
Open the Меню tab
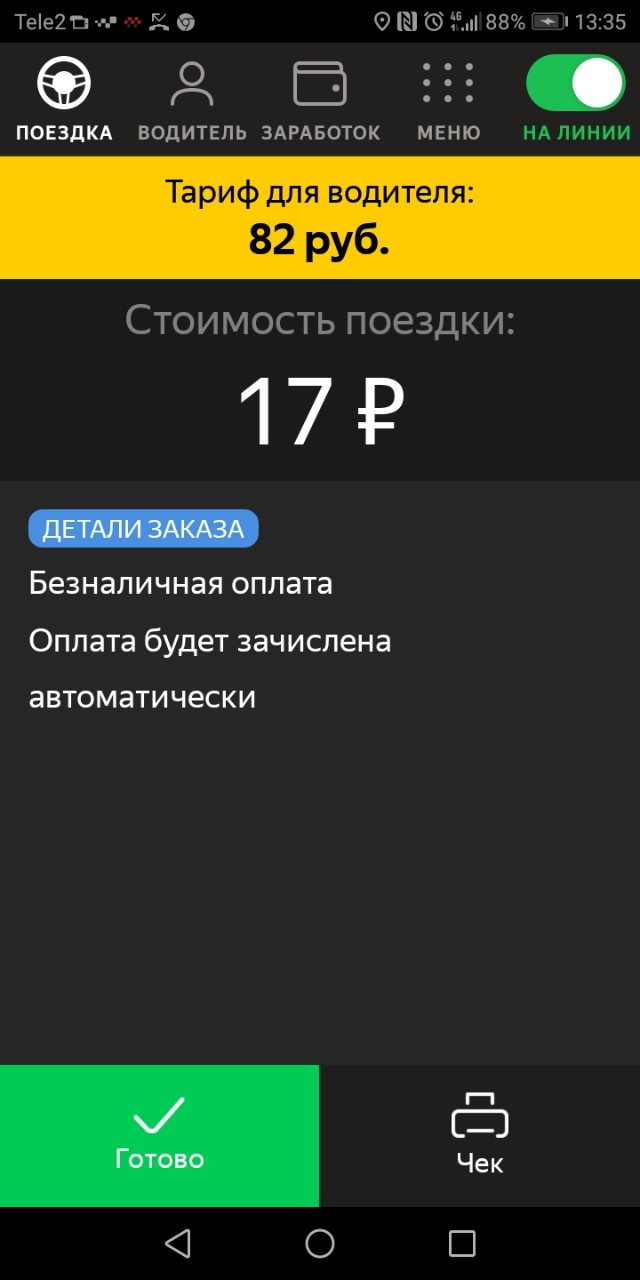click(x=448, y=99)
